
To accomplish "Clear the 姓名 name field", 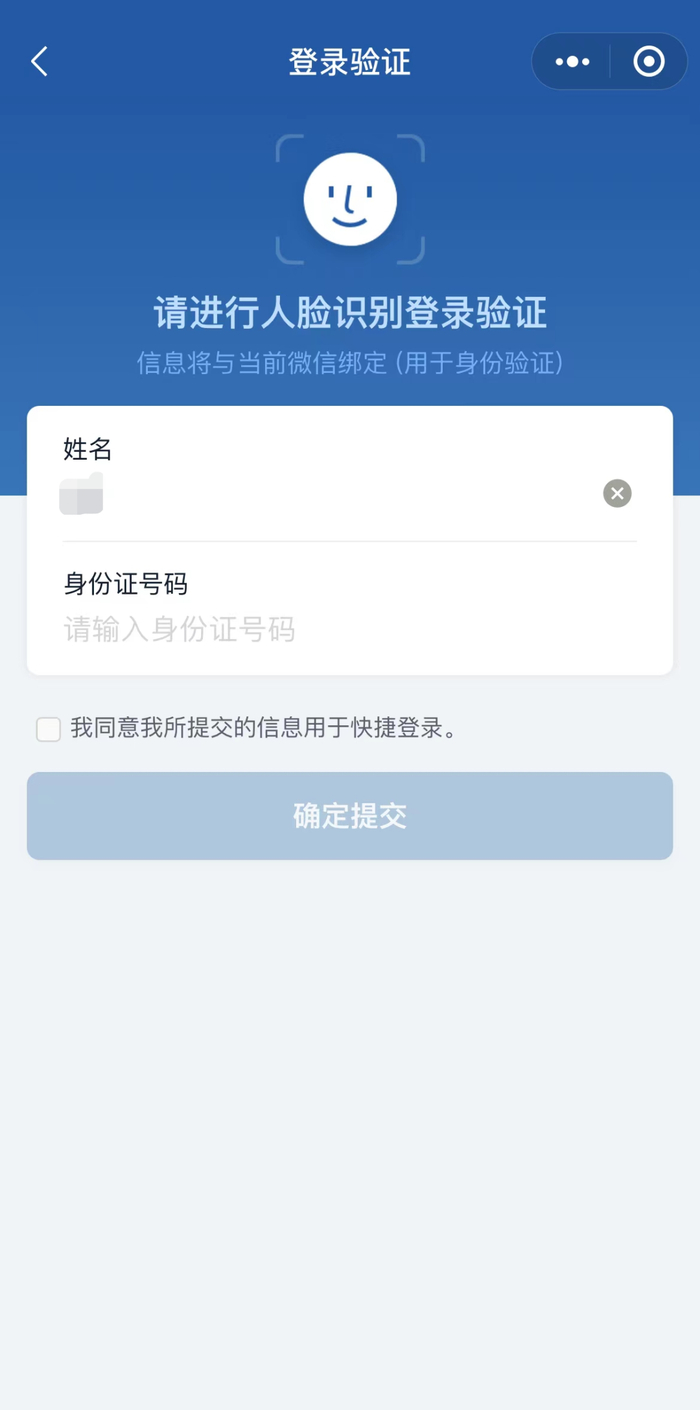I will pyautogui.click(x=617, y=493).
